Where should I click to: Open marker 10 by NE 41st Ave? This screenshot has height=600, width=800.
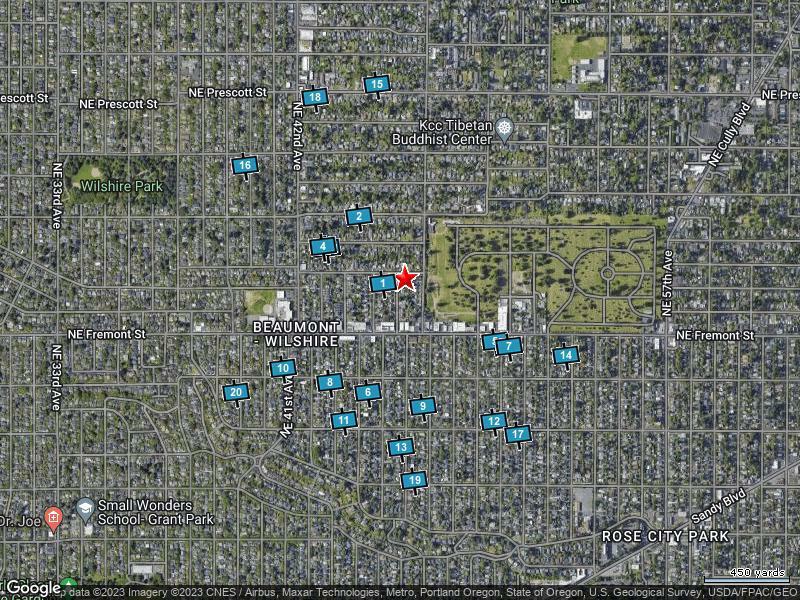point(282,369)
